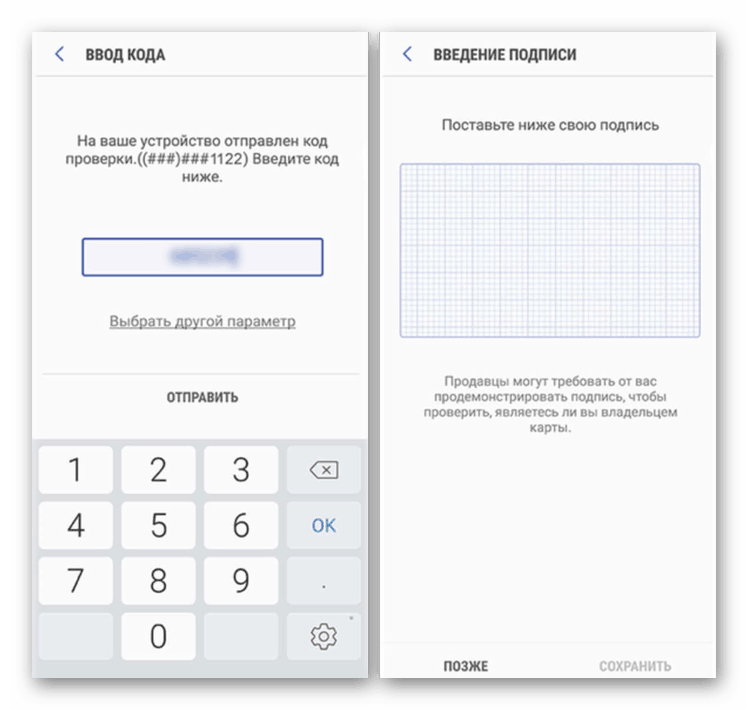Delete a digit with the backspace key
The width and height of the screenshot is (748, 710).
323,470
